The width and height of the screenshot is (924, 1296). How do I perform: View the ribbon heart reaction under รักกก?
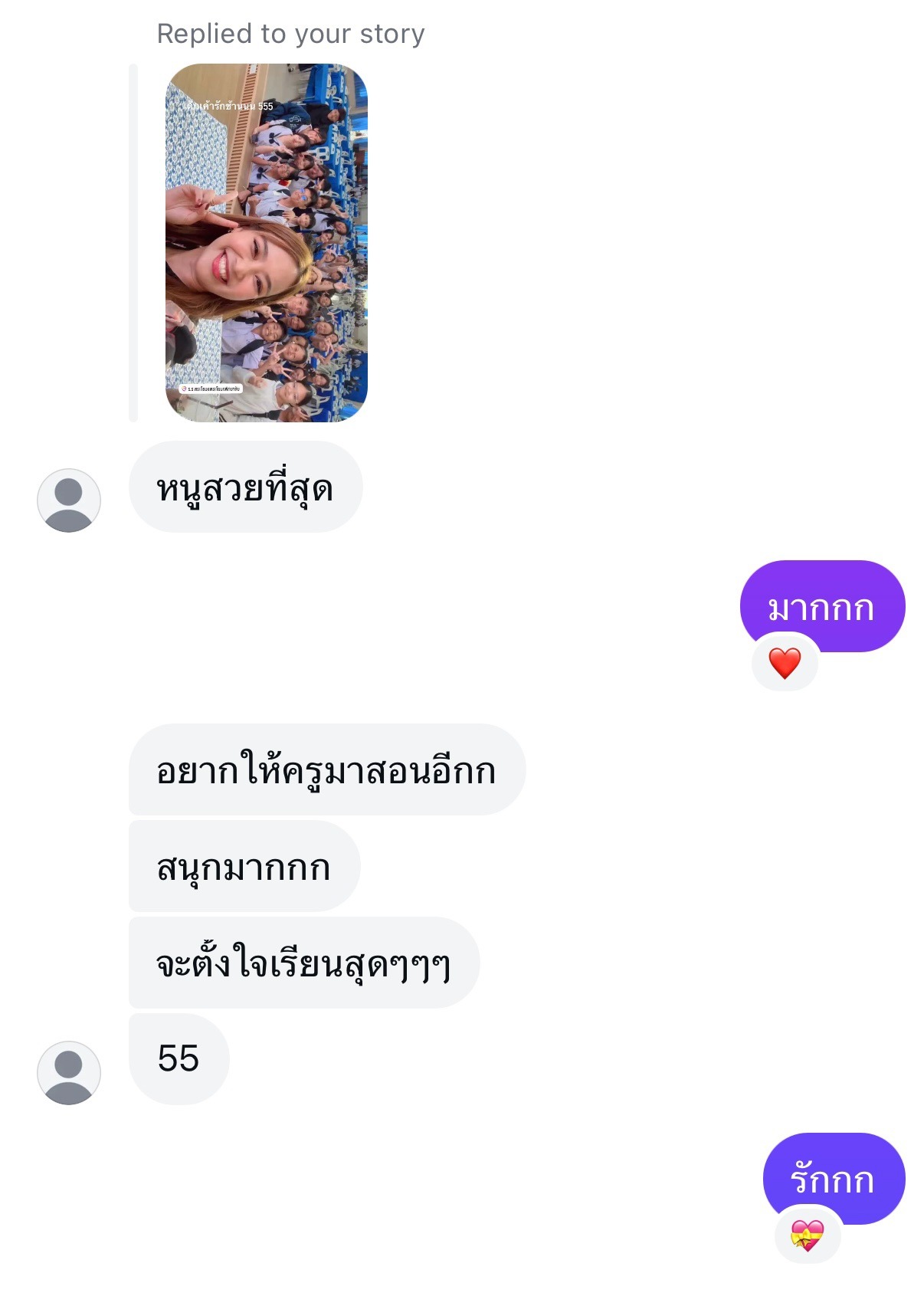coord(808,1235)
